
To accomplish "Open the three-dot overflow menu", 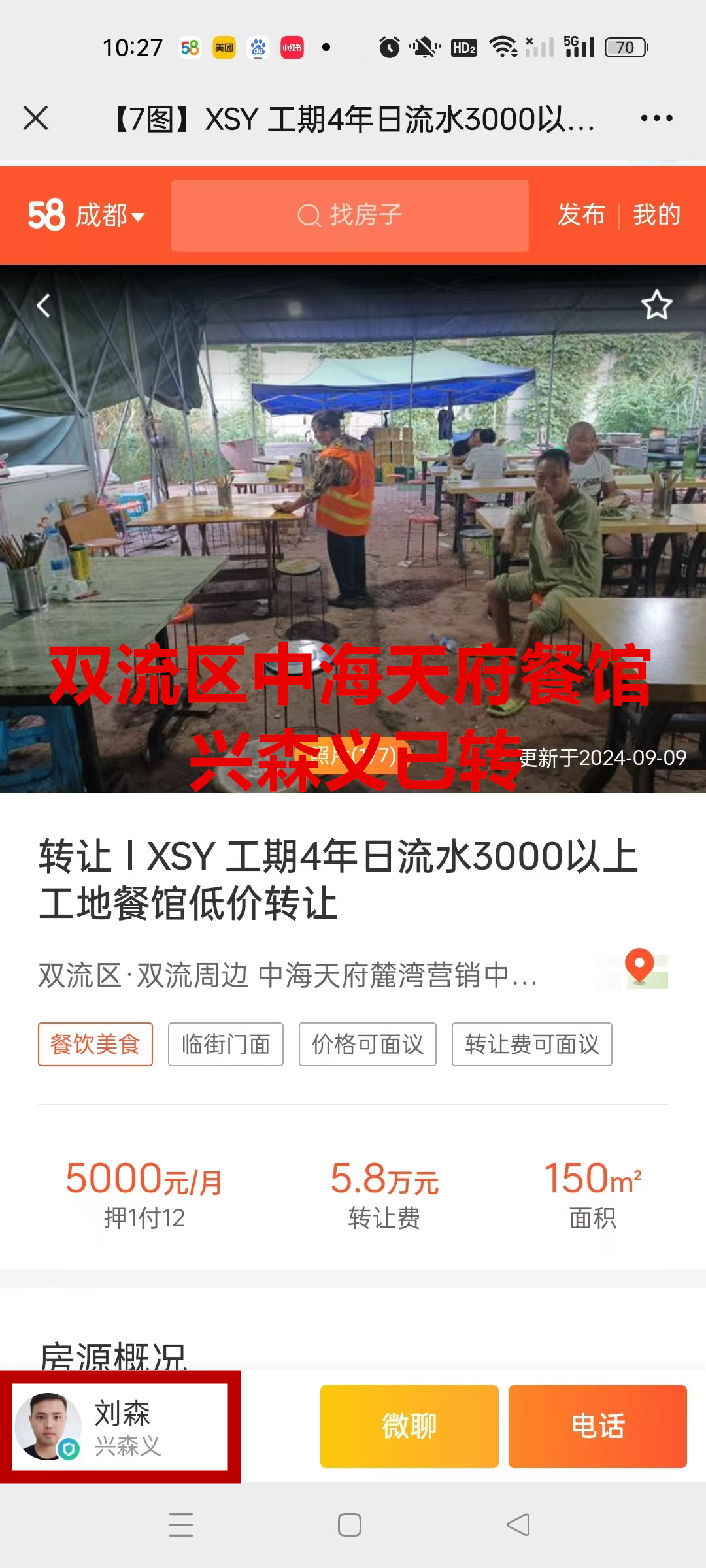I will pyautogui.click(x=656, y=118).
